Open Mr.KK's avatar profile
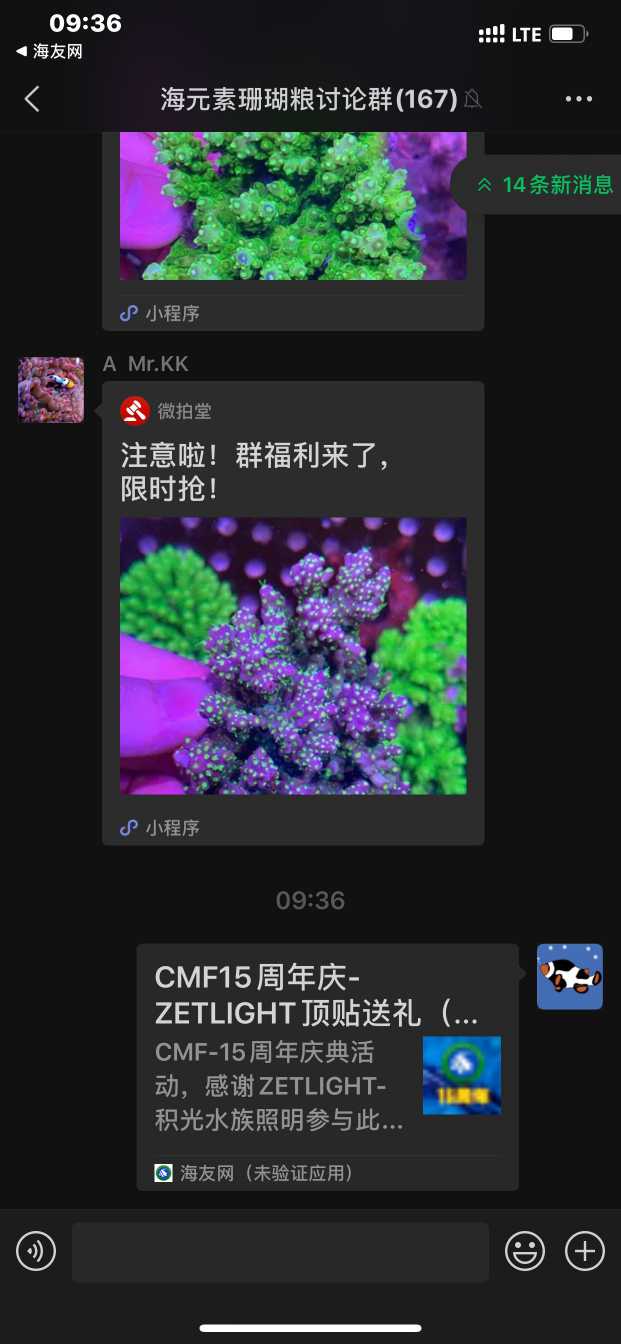The height and width of the screenshot is (1344, 621). [x=51, y=390]
